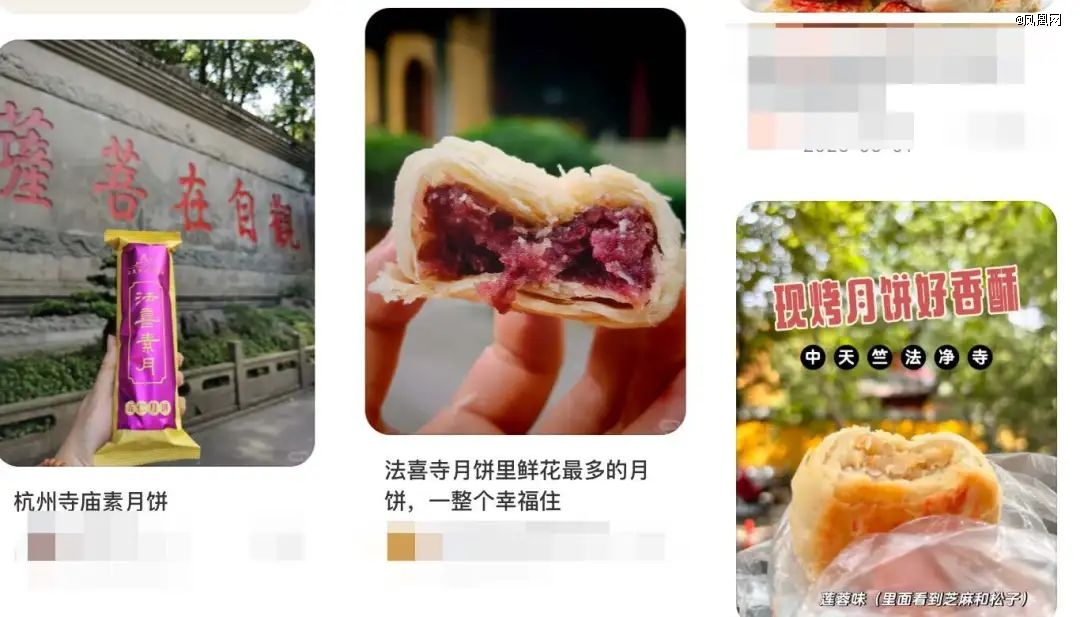Open the 杭州寺庙素月饼 post

(157, 254)
